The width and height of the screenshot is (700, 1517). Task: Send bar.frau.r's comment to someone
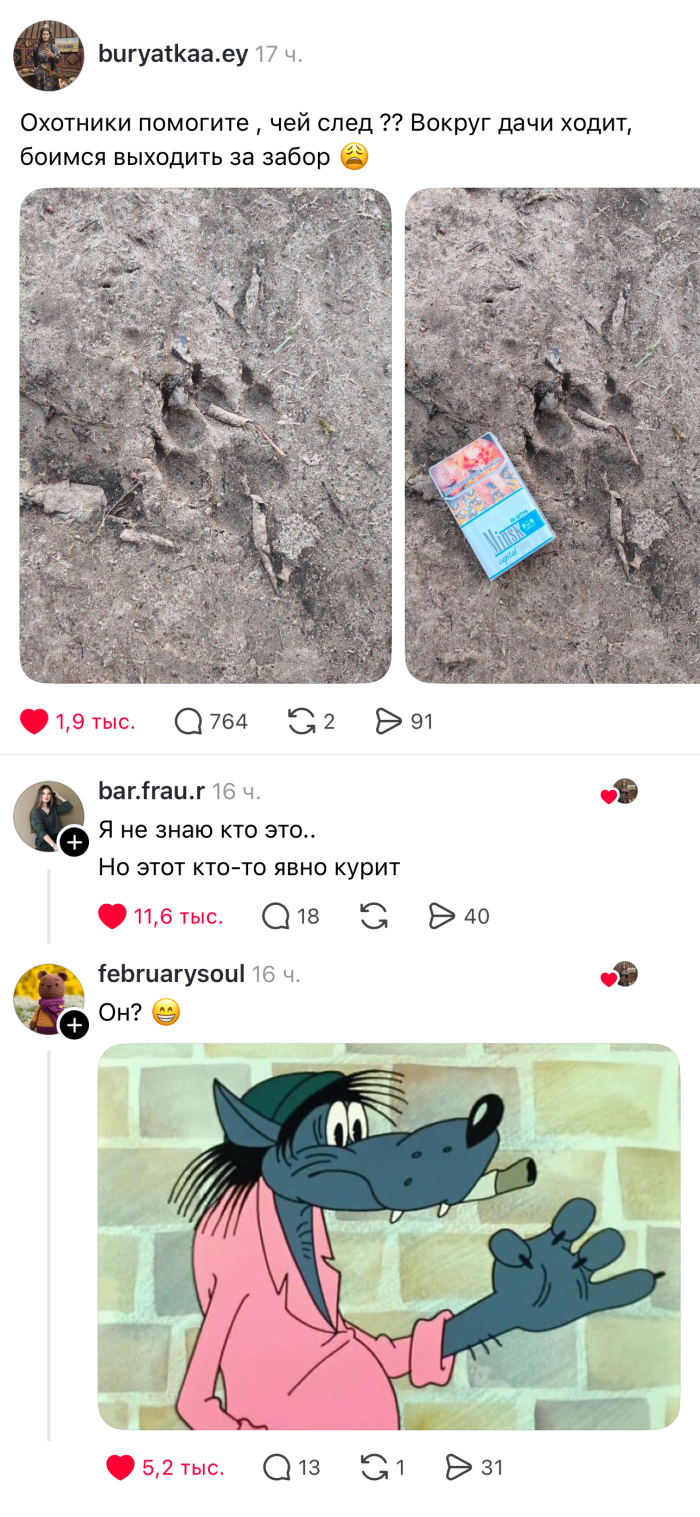(x=441, y=916)
